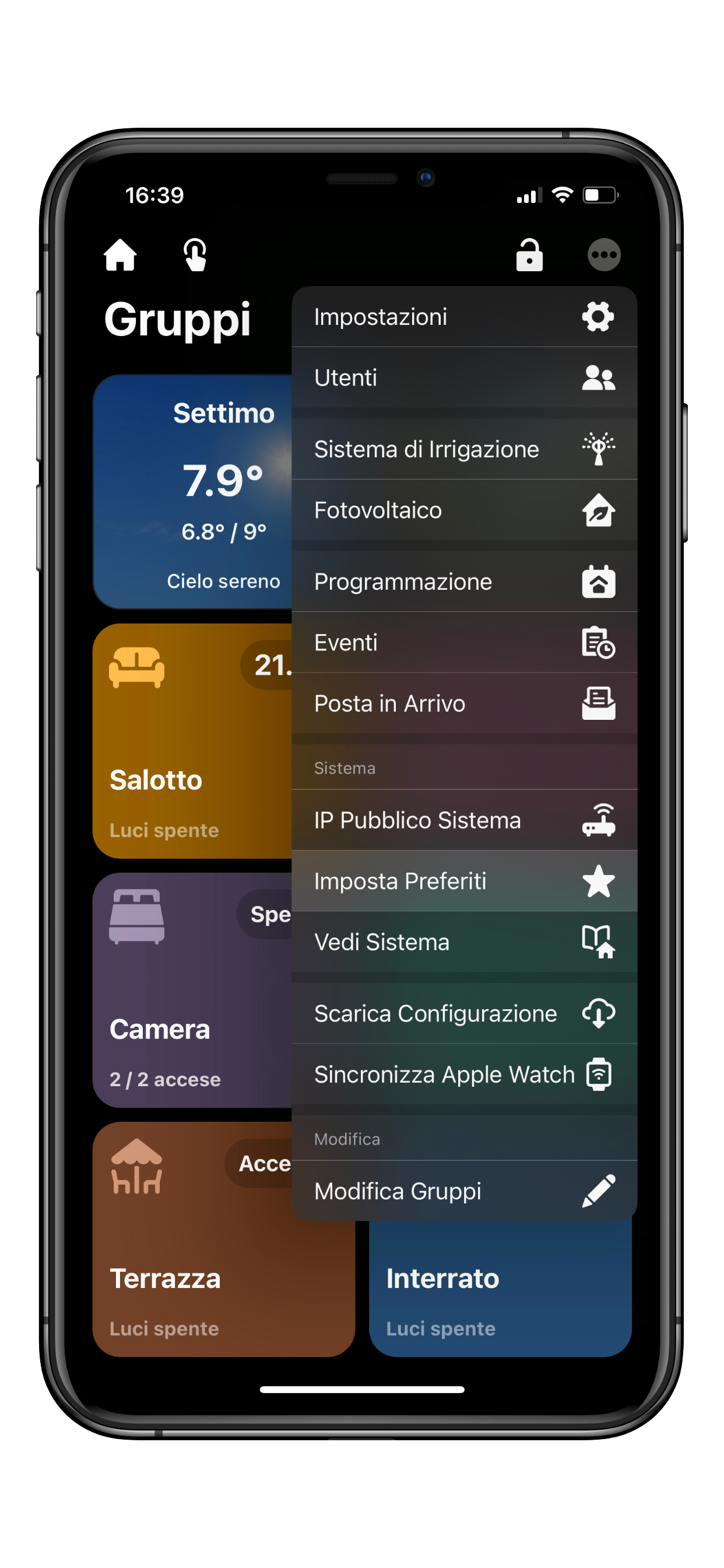
Task: Open the Interrato group card
Action: (x=499, y=1290)
